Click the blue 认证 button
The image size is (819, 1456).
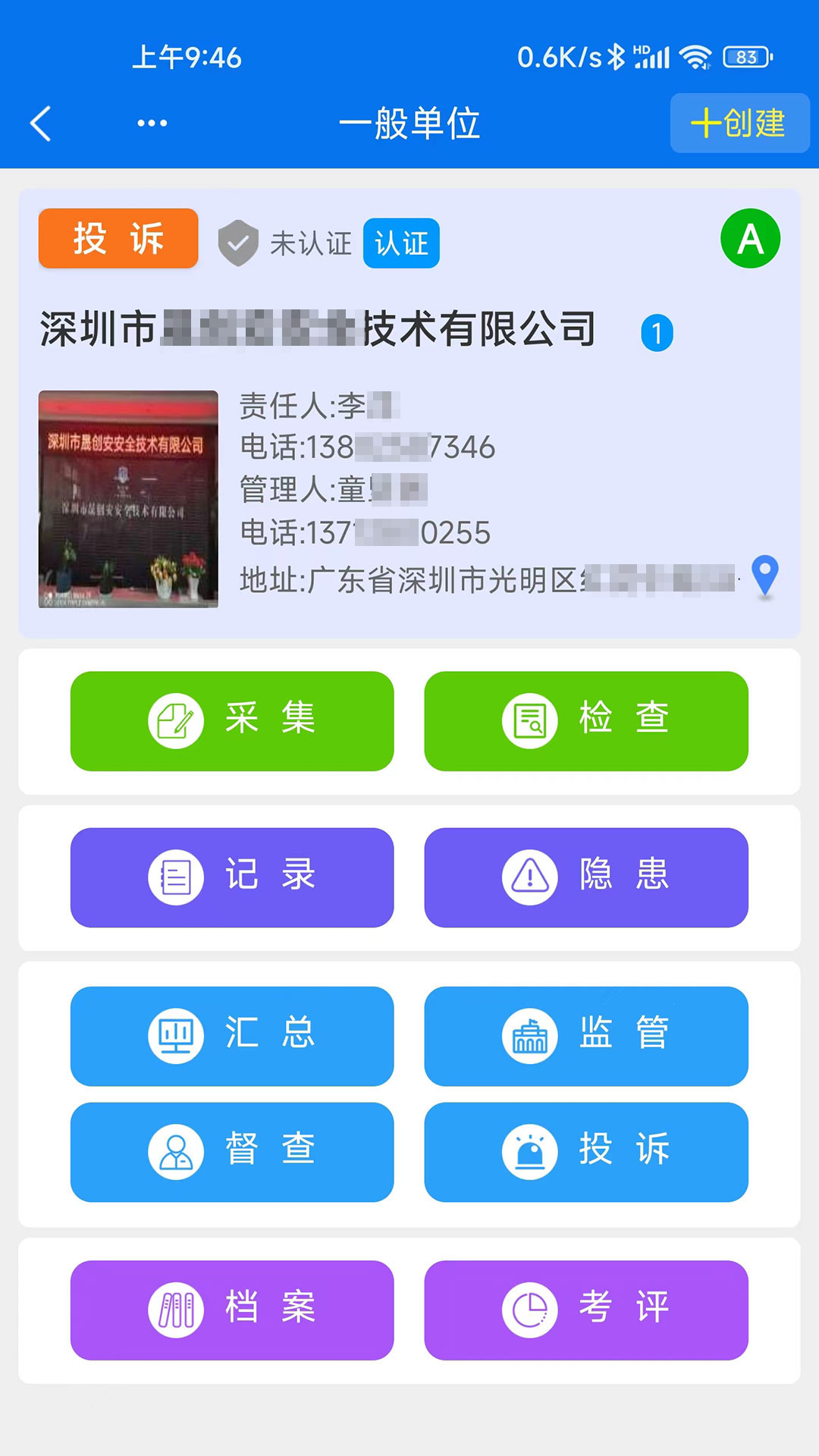pyautogui.click(x=401, y=243)
